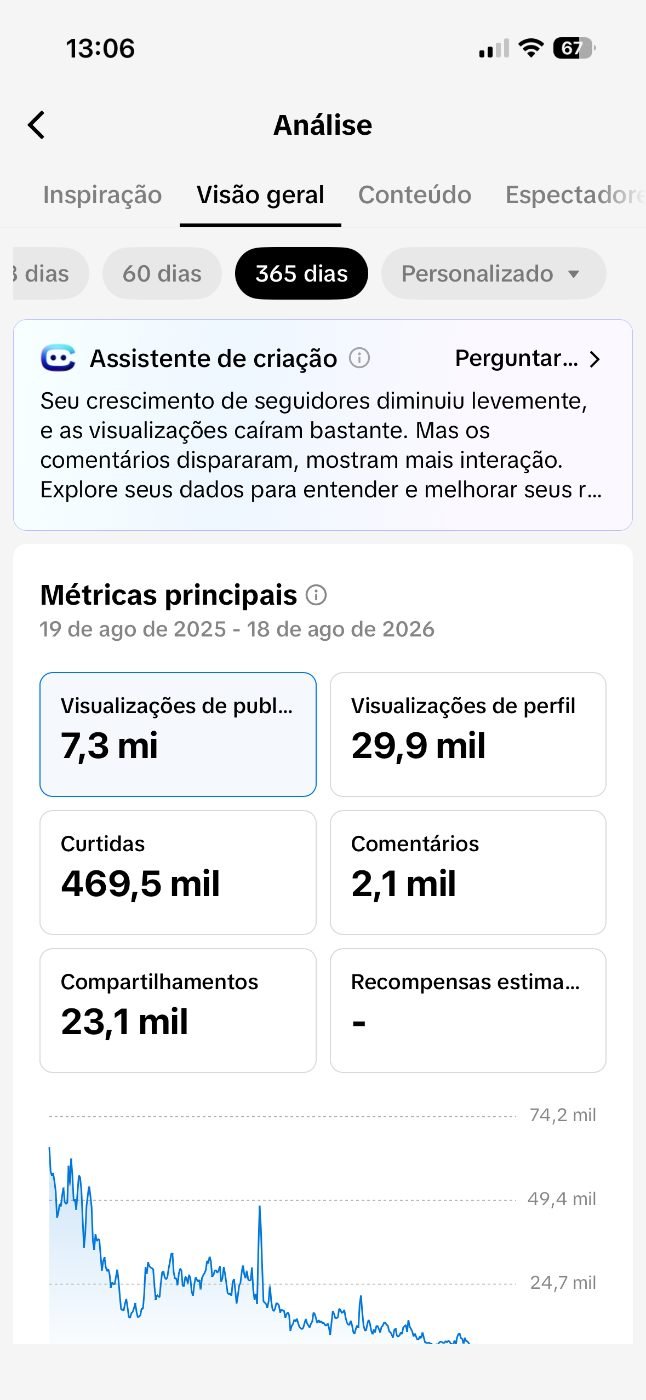Select the 365 dias range chip
Screen dimensions: 646x1400
click(x=302, y=273)
